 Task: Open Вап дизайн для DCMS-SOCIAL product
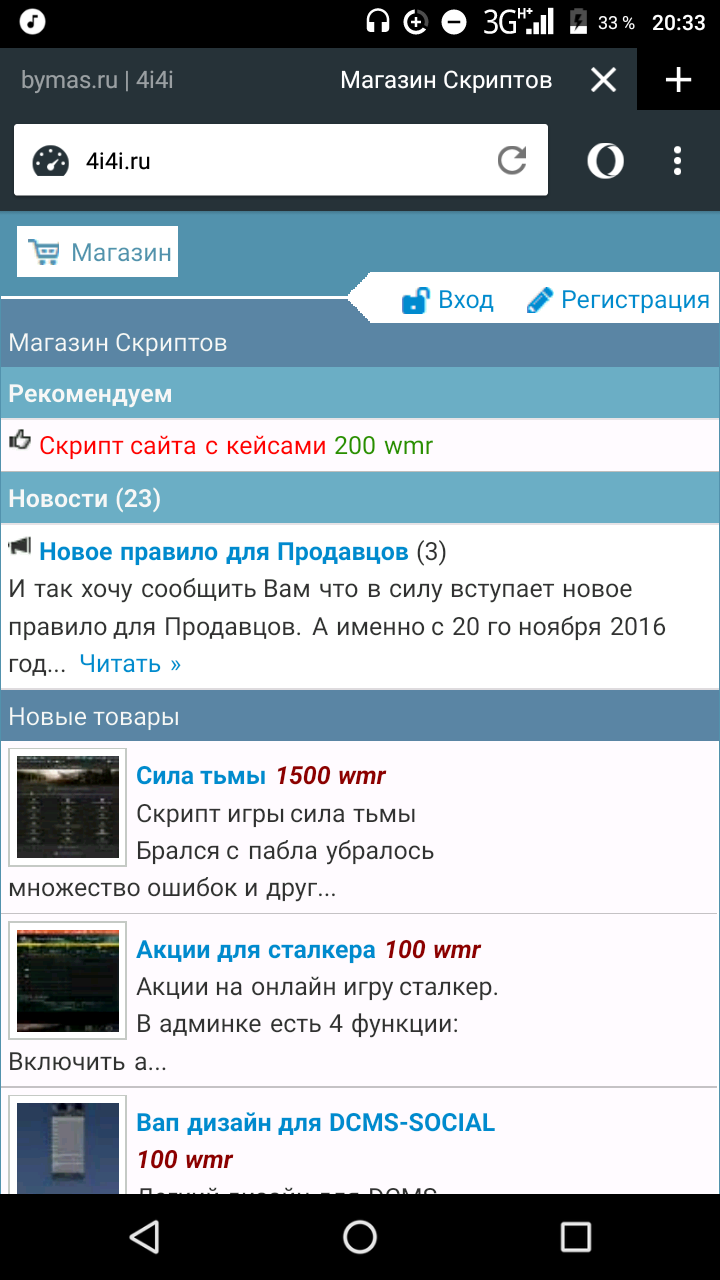click(x=315, y=1122)
